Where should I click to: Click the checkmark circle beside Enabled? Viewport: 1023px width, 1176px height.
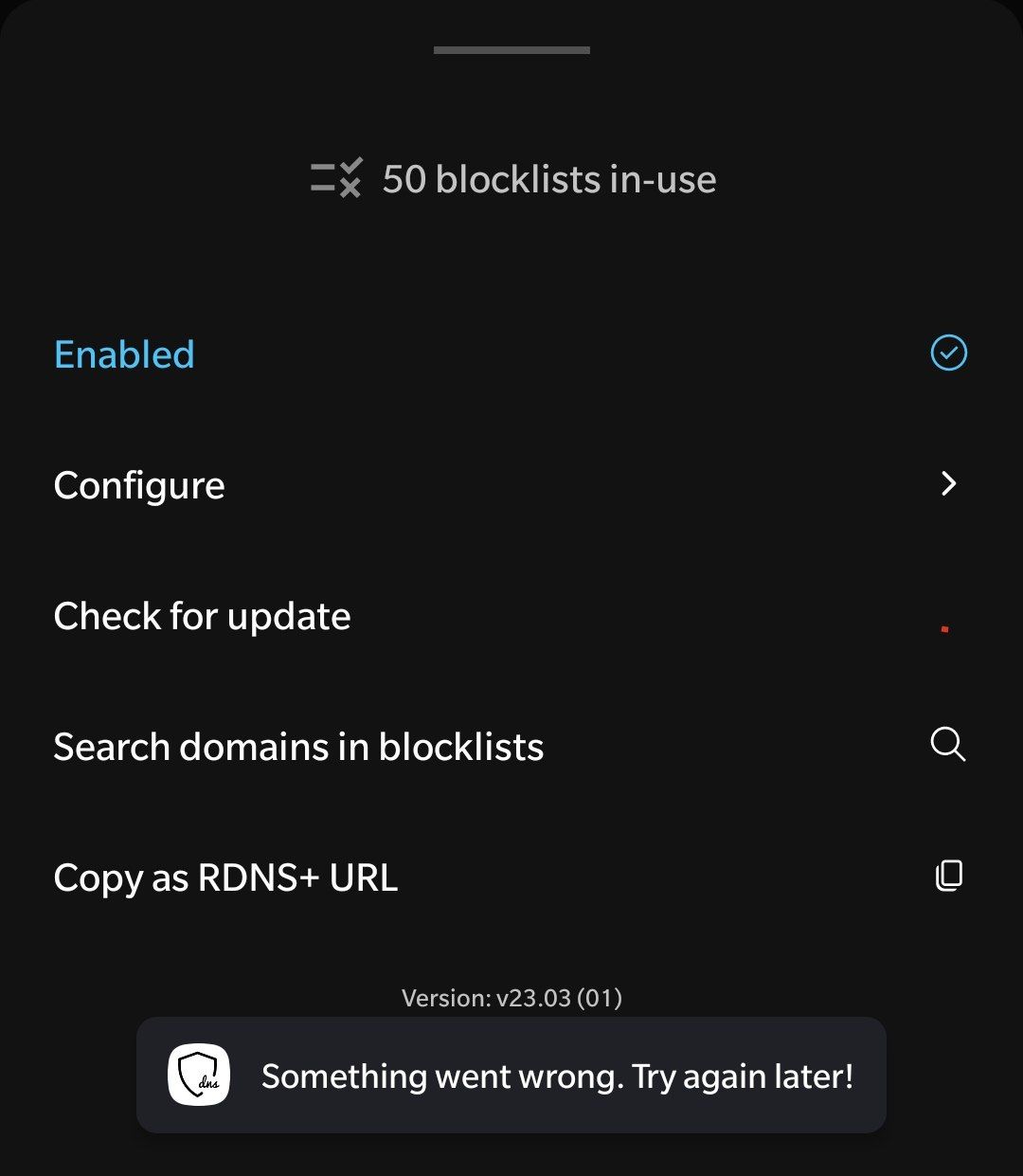948,353
